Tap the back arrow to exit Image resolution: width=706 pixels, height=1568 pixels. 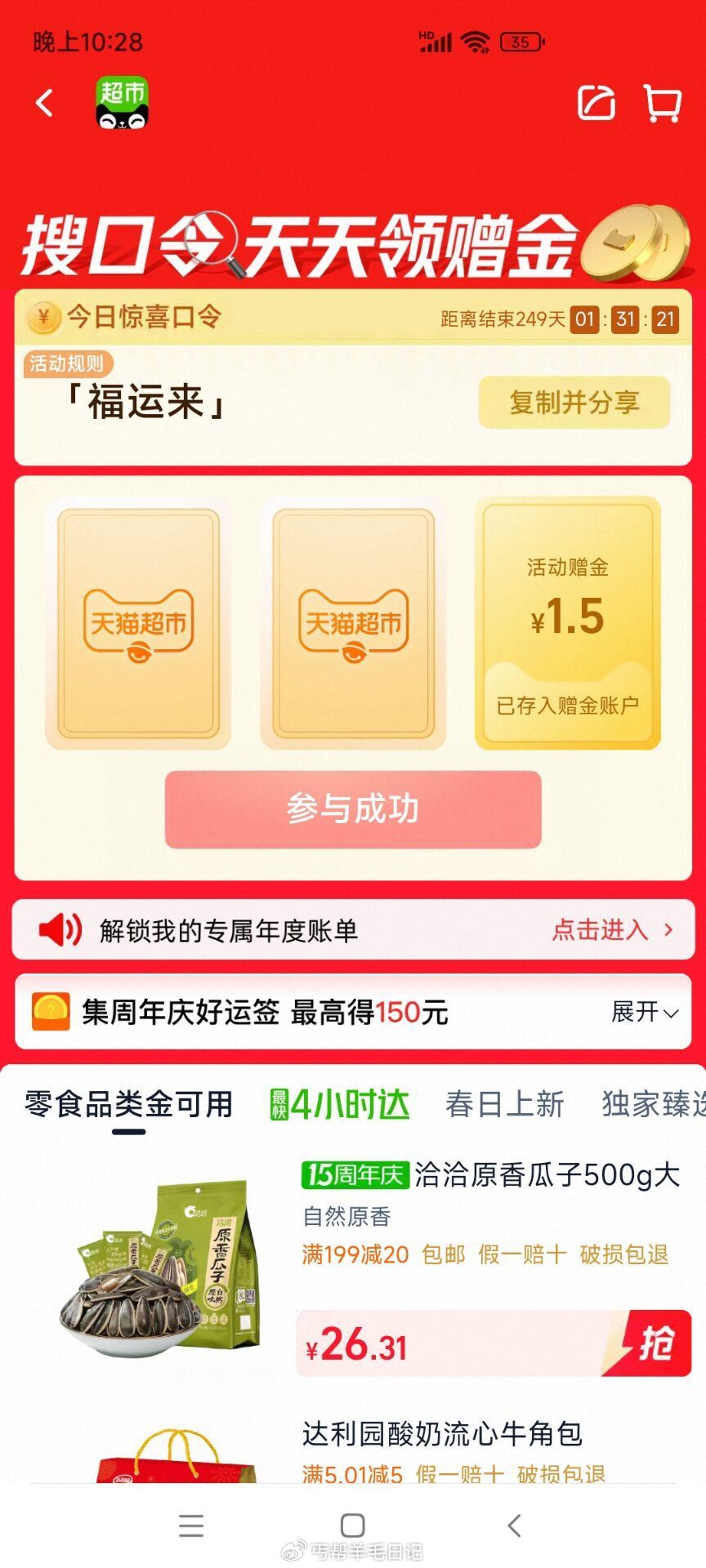pos(42,103)
